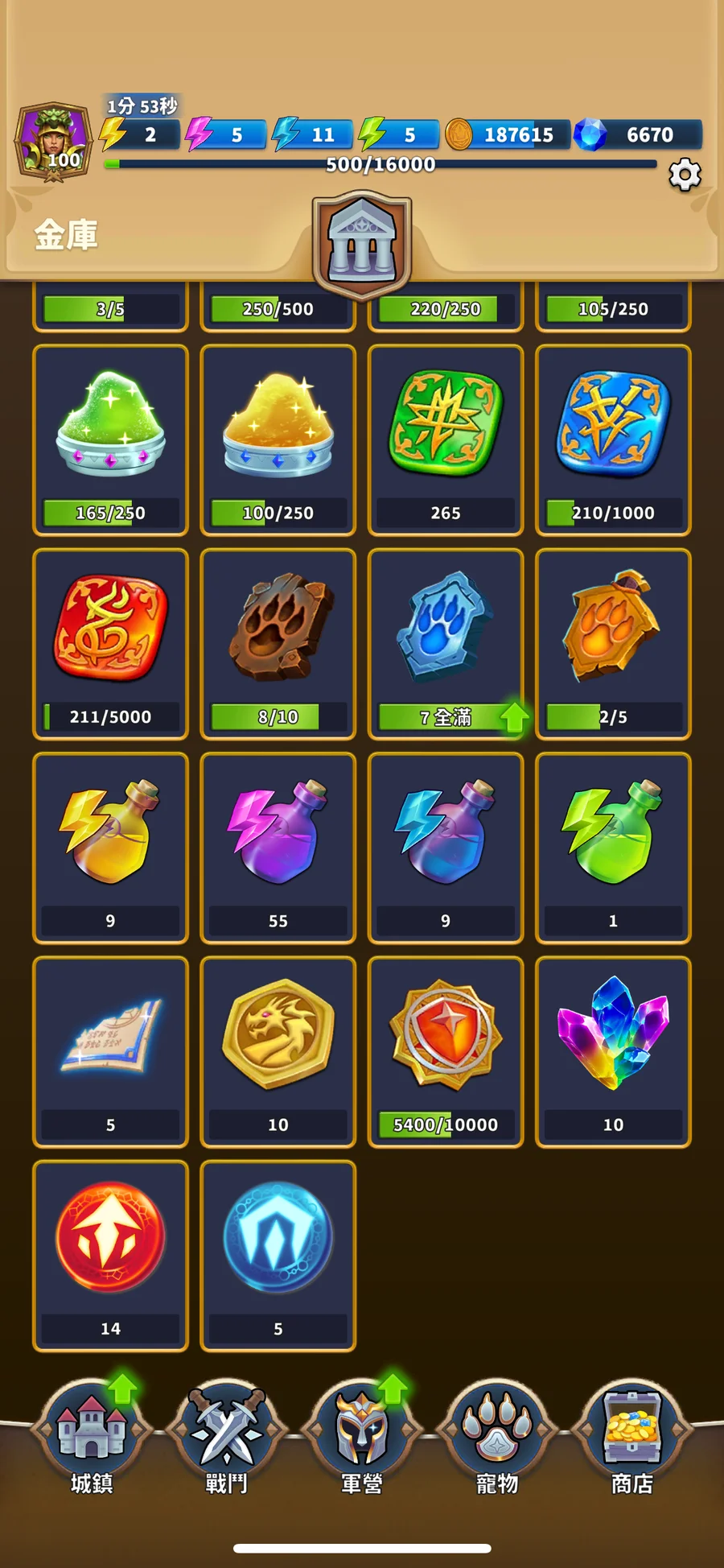Screen dimensions: 724x1568
Task: Open the shield badge item 5400/10000
Action: (446, 1051)
